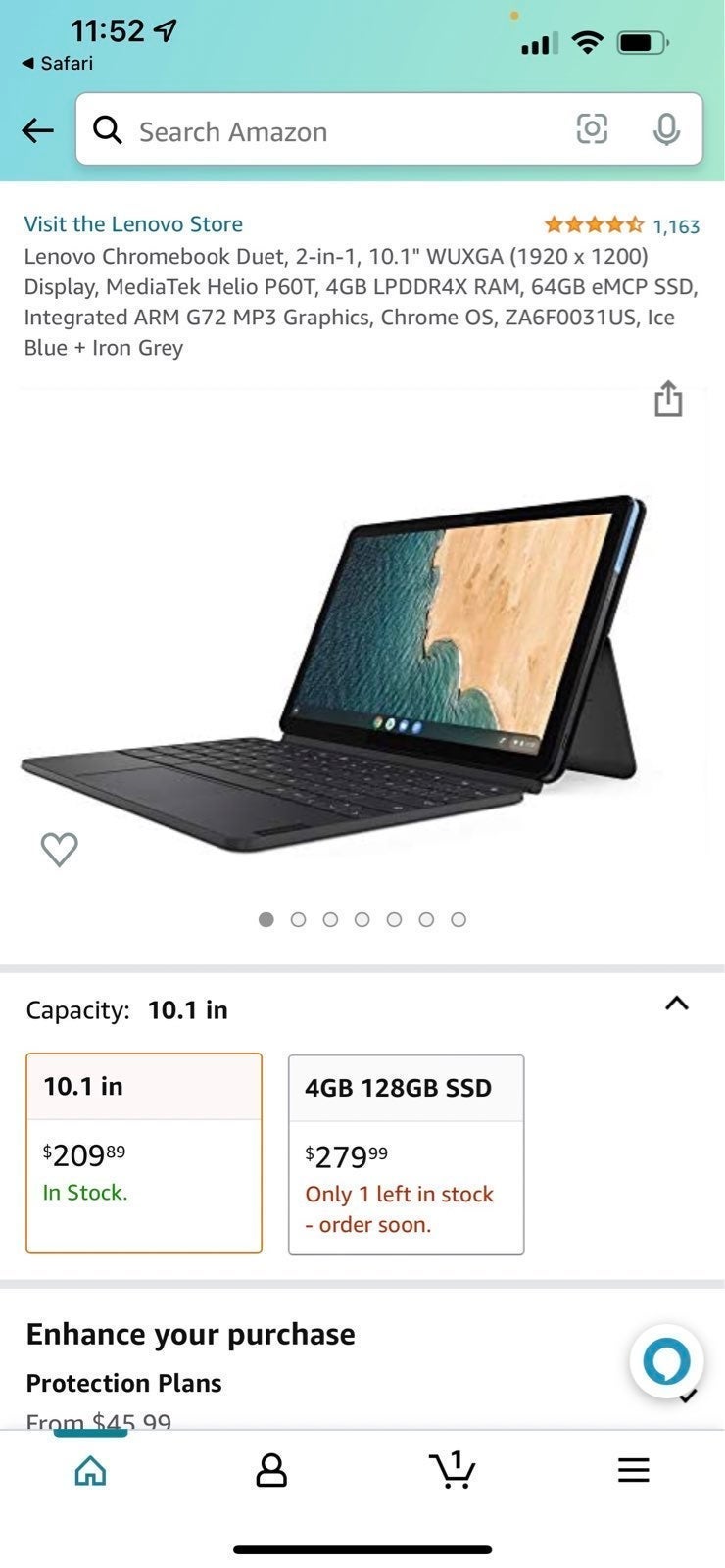Image resolution: width=725 pixels, height=1568 pixels.
Task: Select the 10.1 in option
Action: click(x=144, y=1153)
